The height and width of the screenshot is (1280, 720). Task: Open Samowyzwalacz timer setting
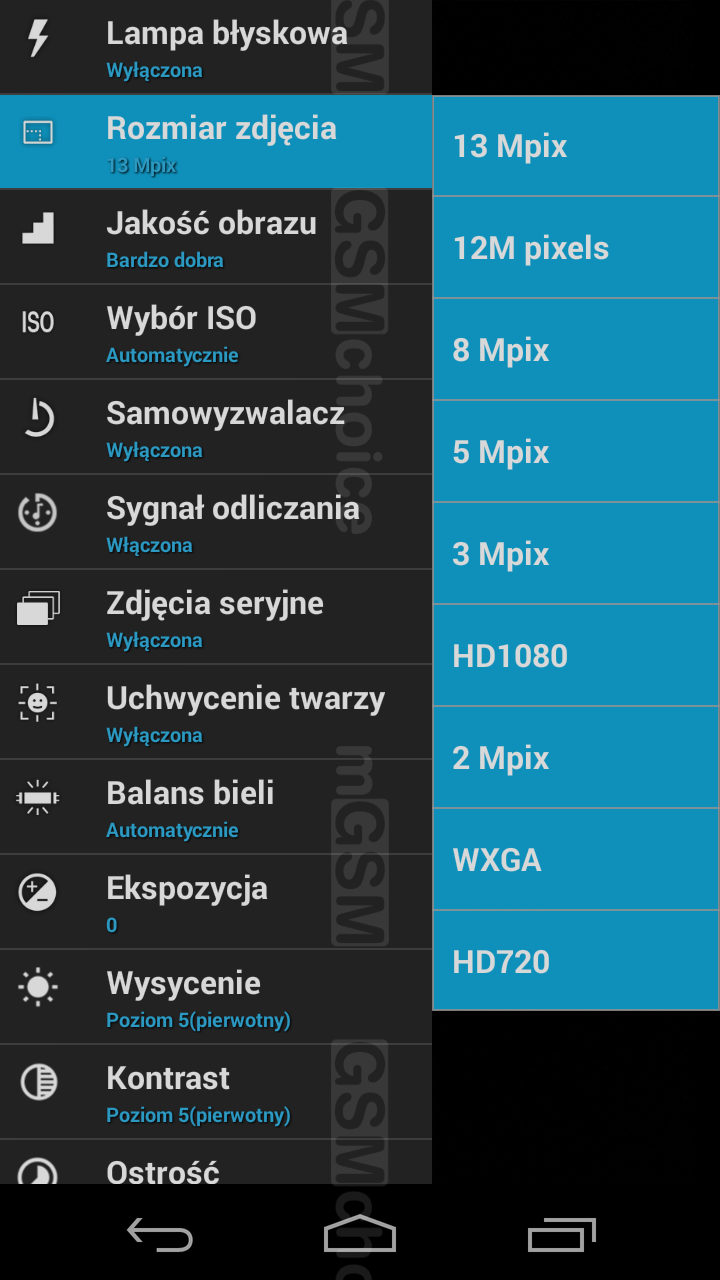[215, 427]
